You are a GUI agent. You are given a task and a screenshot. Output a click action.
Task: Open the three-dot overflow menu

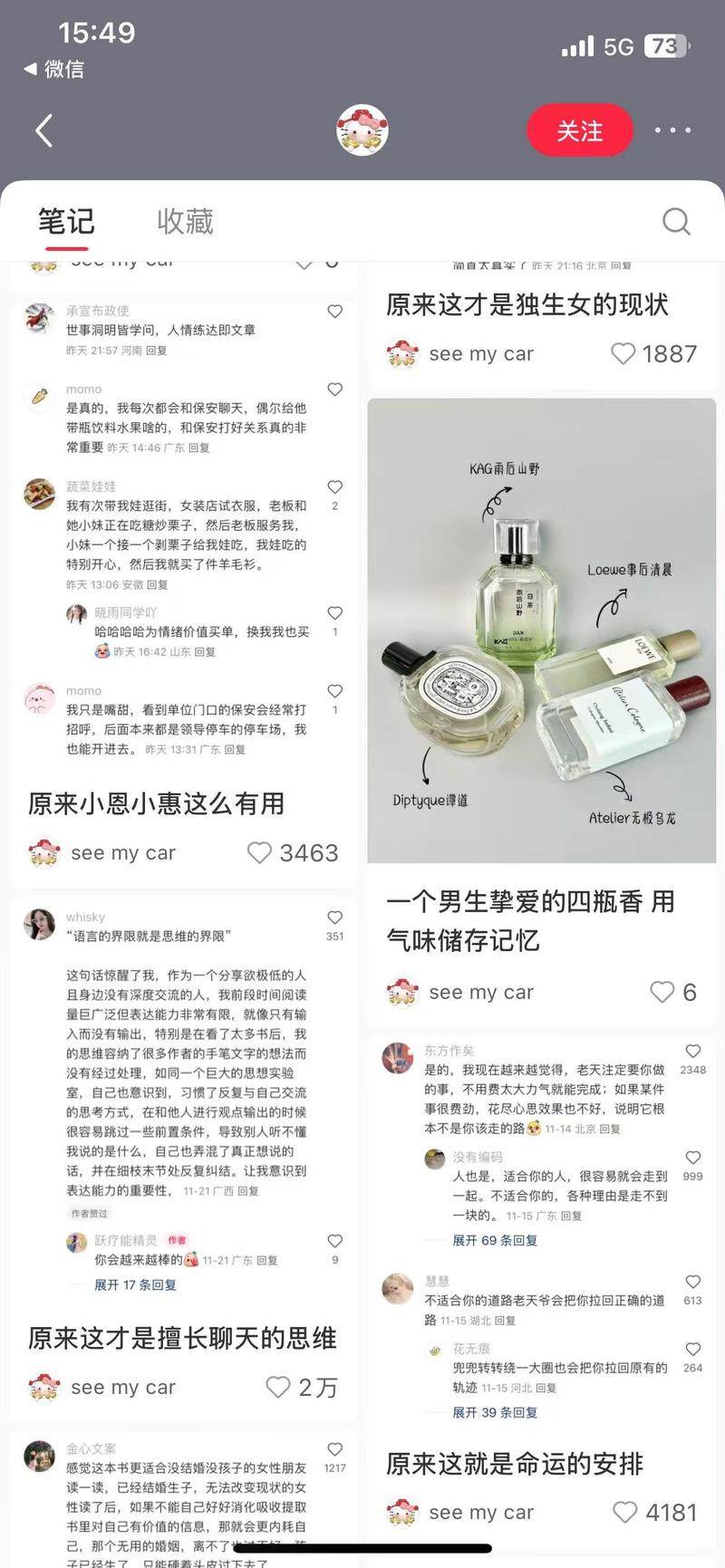point(672,130)
